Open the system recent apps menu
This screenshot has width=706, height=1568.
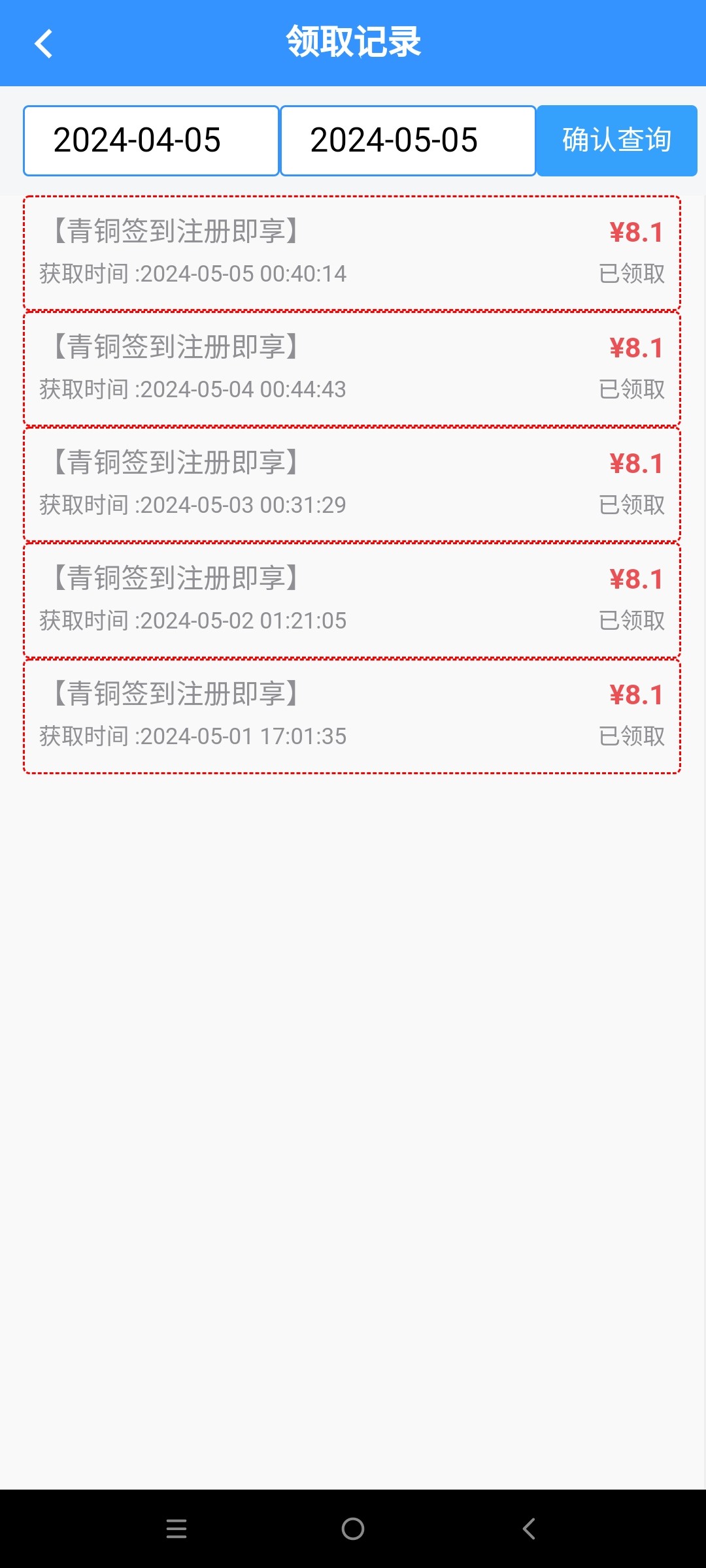176,1529
